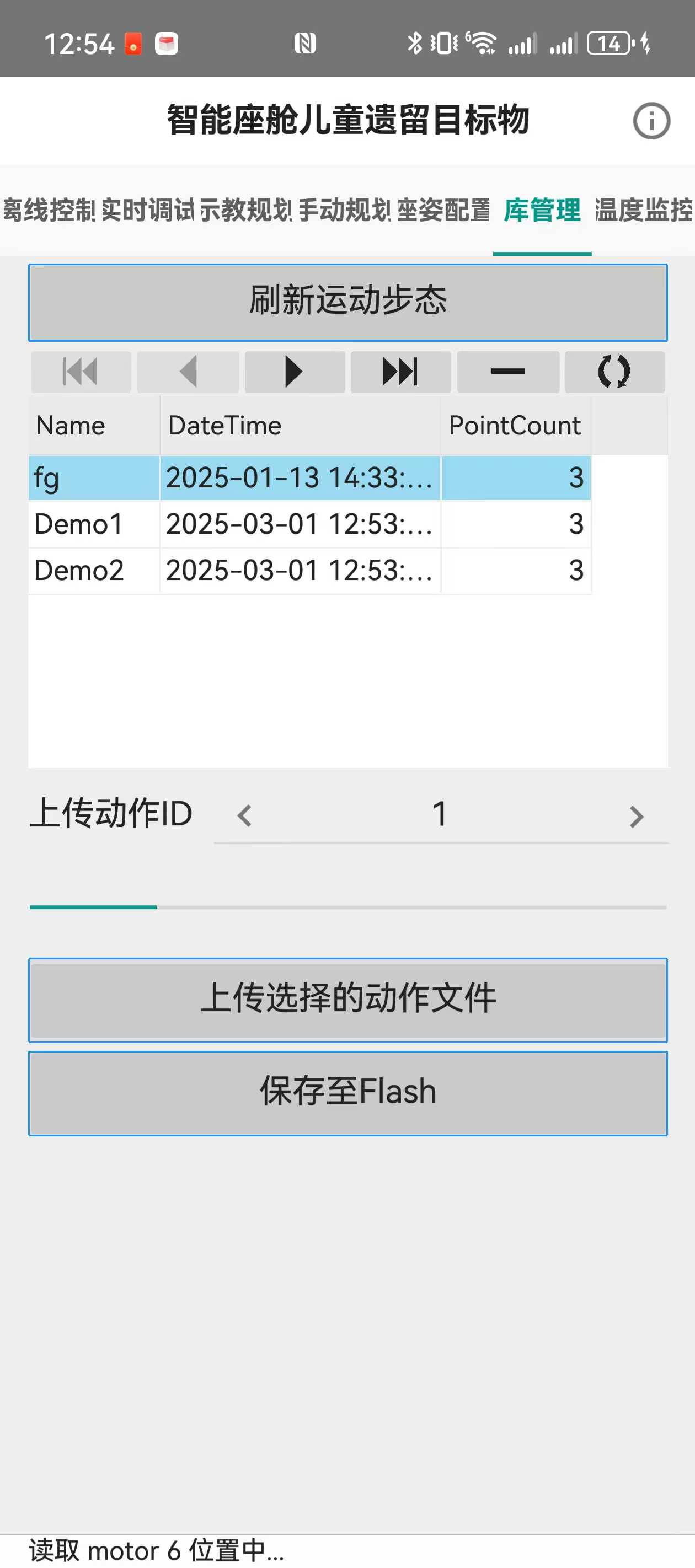The width and height of the screenshot is (695, 1568).
Task: Jump to the last record
Action: [x=401, y=371]
